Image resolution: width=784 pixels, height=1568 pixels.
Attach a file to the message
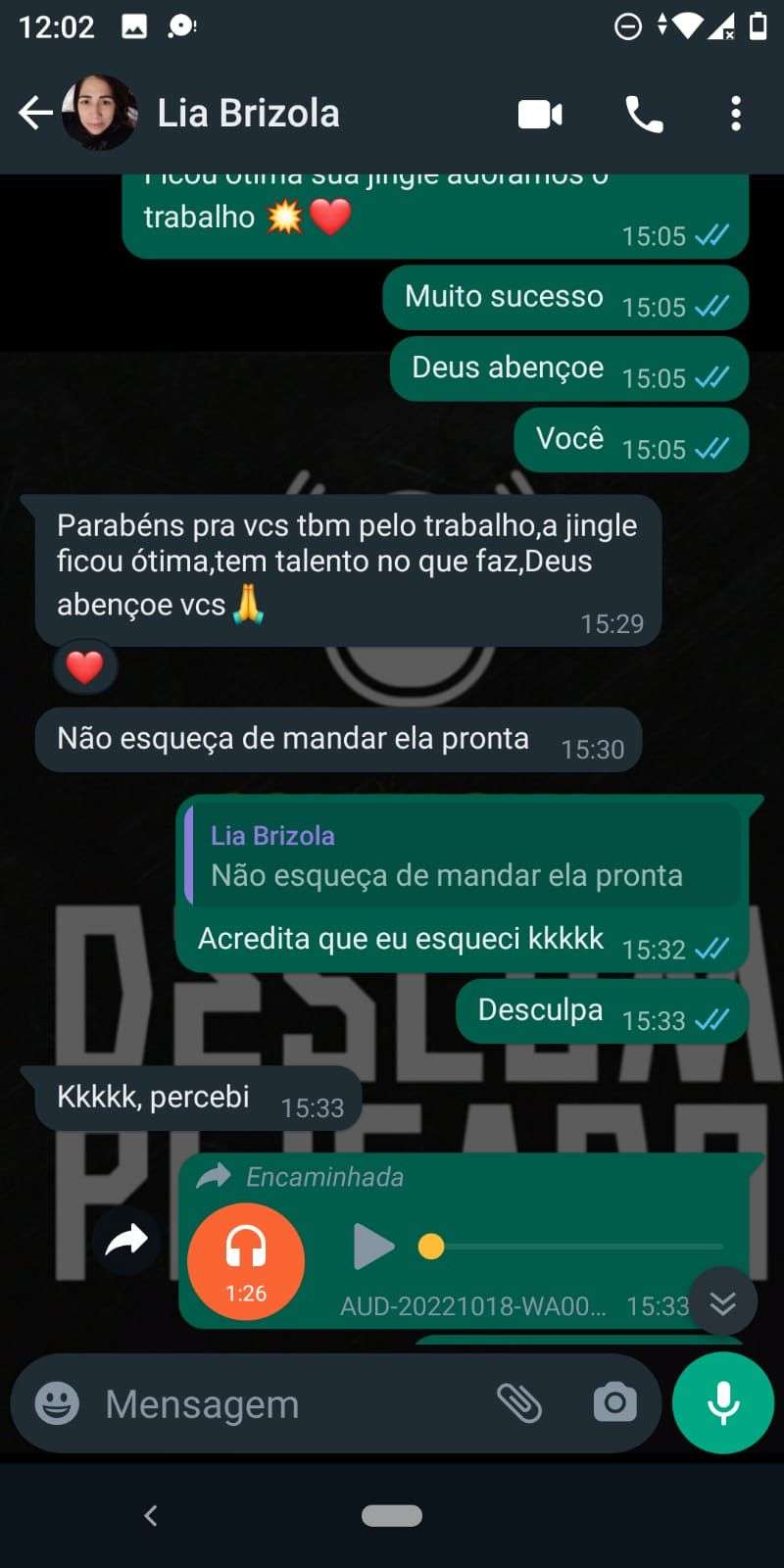pyautogui.click(x=519, y=1403)
